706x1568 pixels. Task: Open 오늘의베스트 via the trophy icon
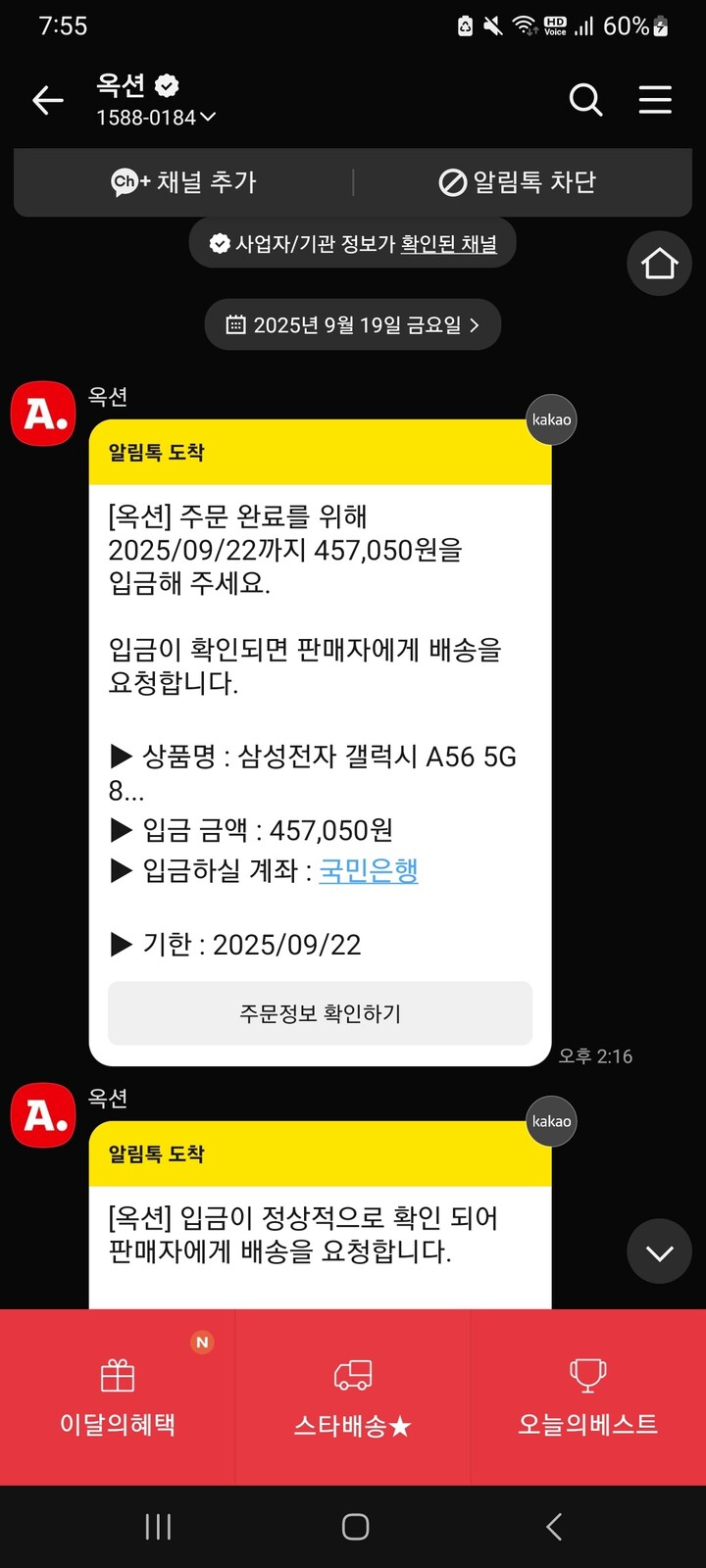[x=586, y=1374]
